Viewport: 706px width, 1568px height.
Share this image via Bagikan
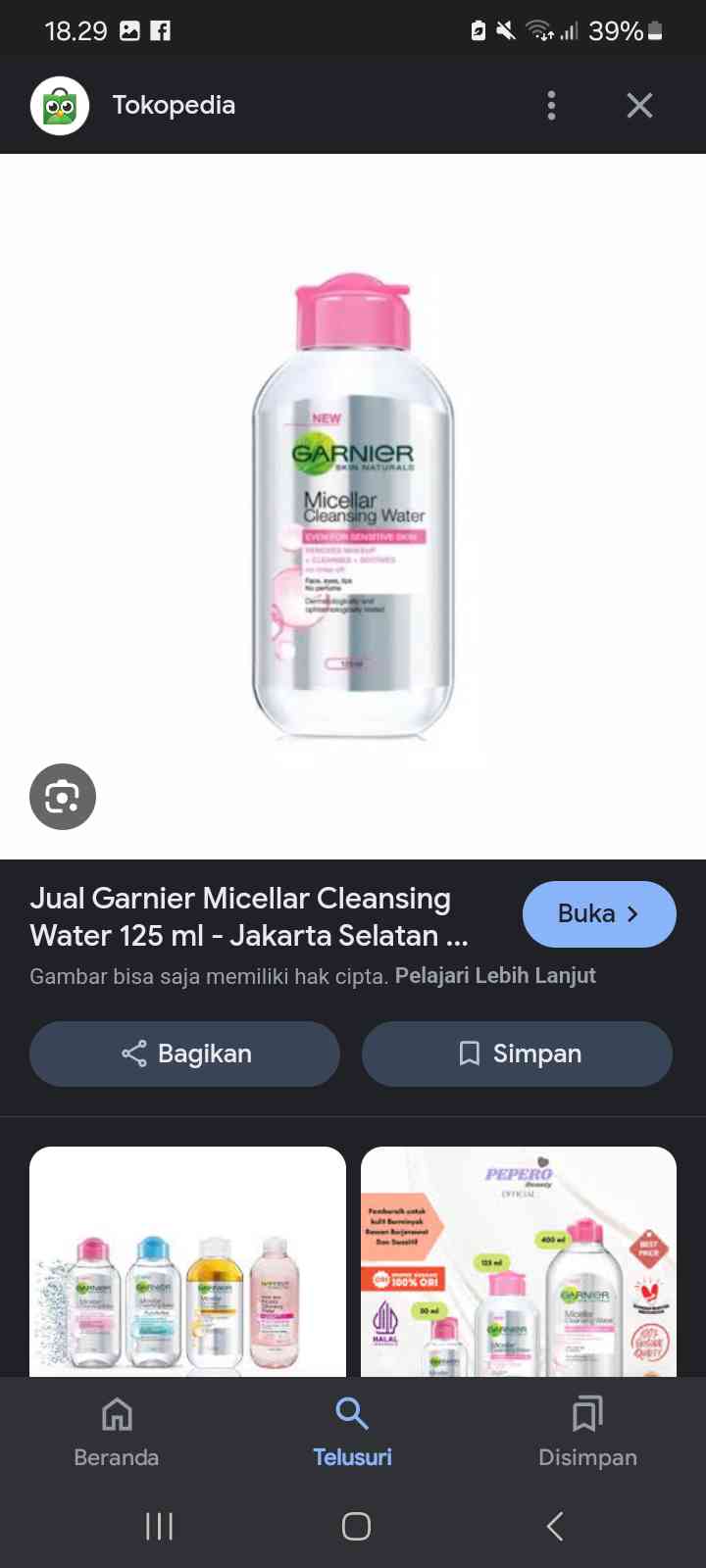pos(184,1053)
